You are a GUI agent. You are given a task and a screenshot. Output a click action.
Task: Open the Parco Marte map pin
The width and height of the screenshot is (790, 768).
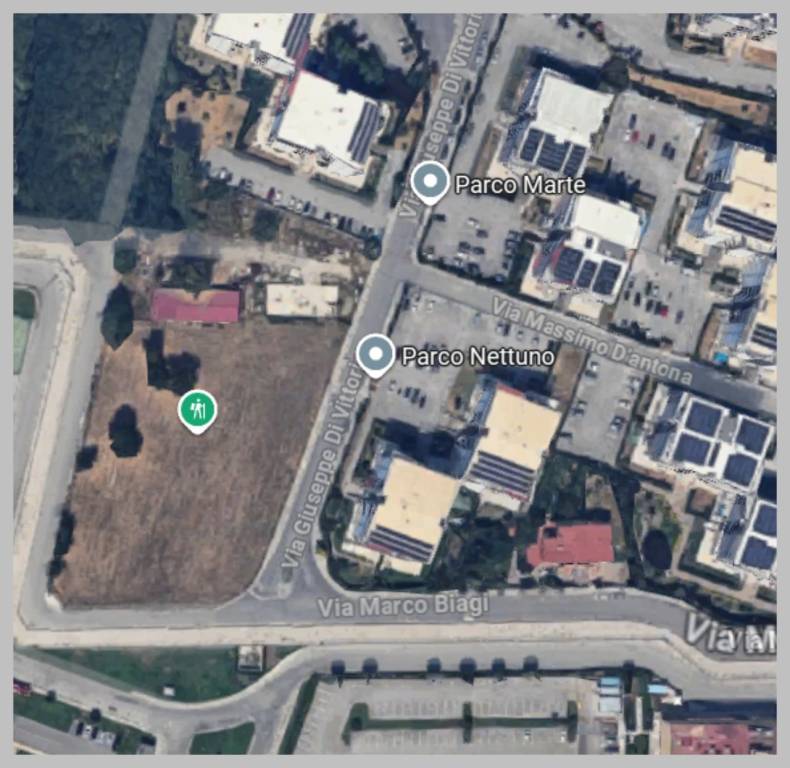click(431, 182)
